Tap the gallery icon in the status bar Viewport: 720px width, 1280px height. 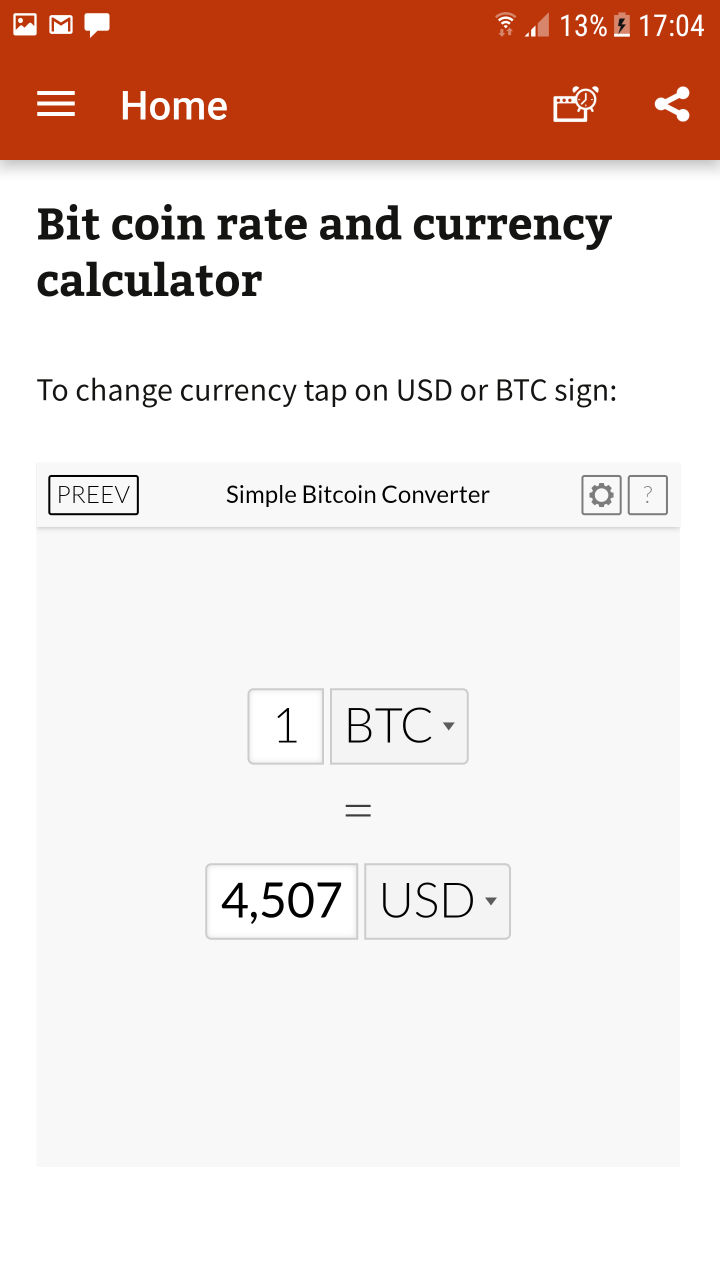tap(24, 24)
